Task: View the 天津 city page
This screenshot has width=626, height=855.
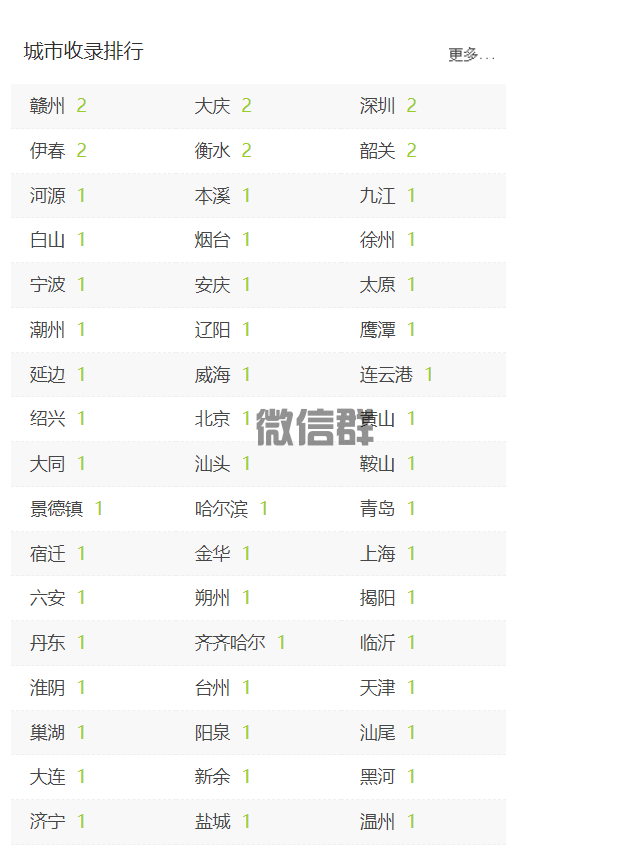Action: coord(377,688)
